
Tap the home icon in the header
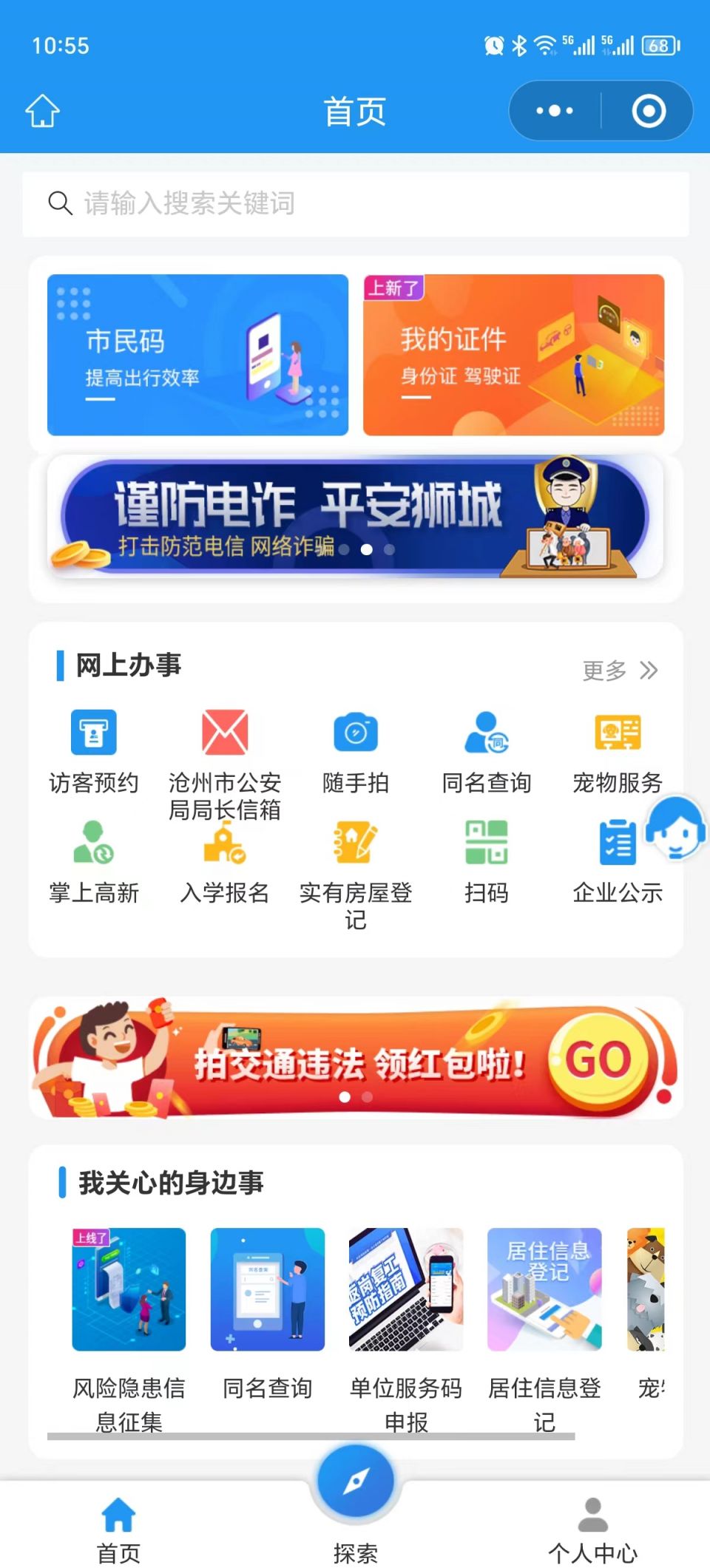point(42,111)
